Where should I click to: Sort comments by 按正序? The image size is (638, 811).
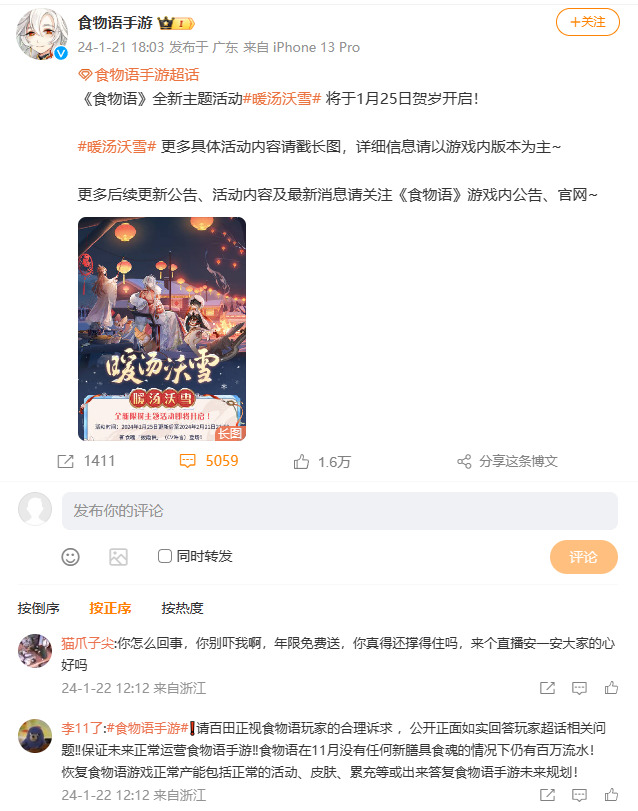point(110,608)
